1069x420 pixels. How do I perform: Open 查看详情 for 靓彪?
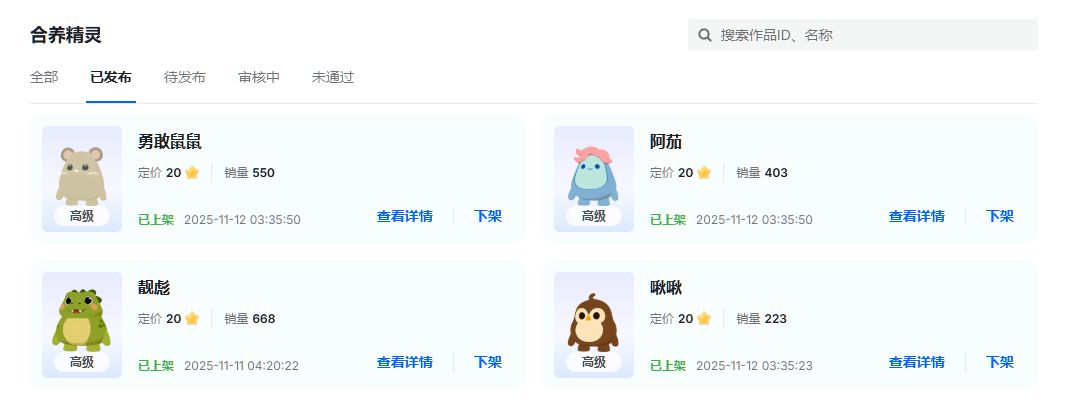coord(405,362)
